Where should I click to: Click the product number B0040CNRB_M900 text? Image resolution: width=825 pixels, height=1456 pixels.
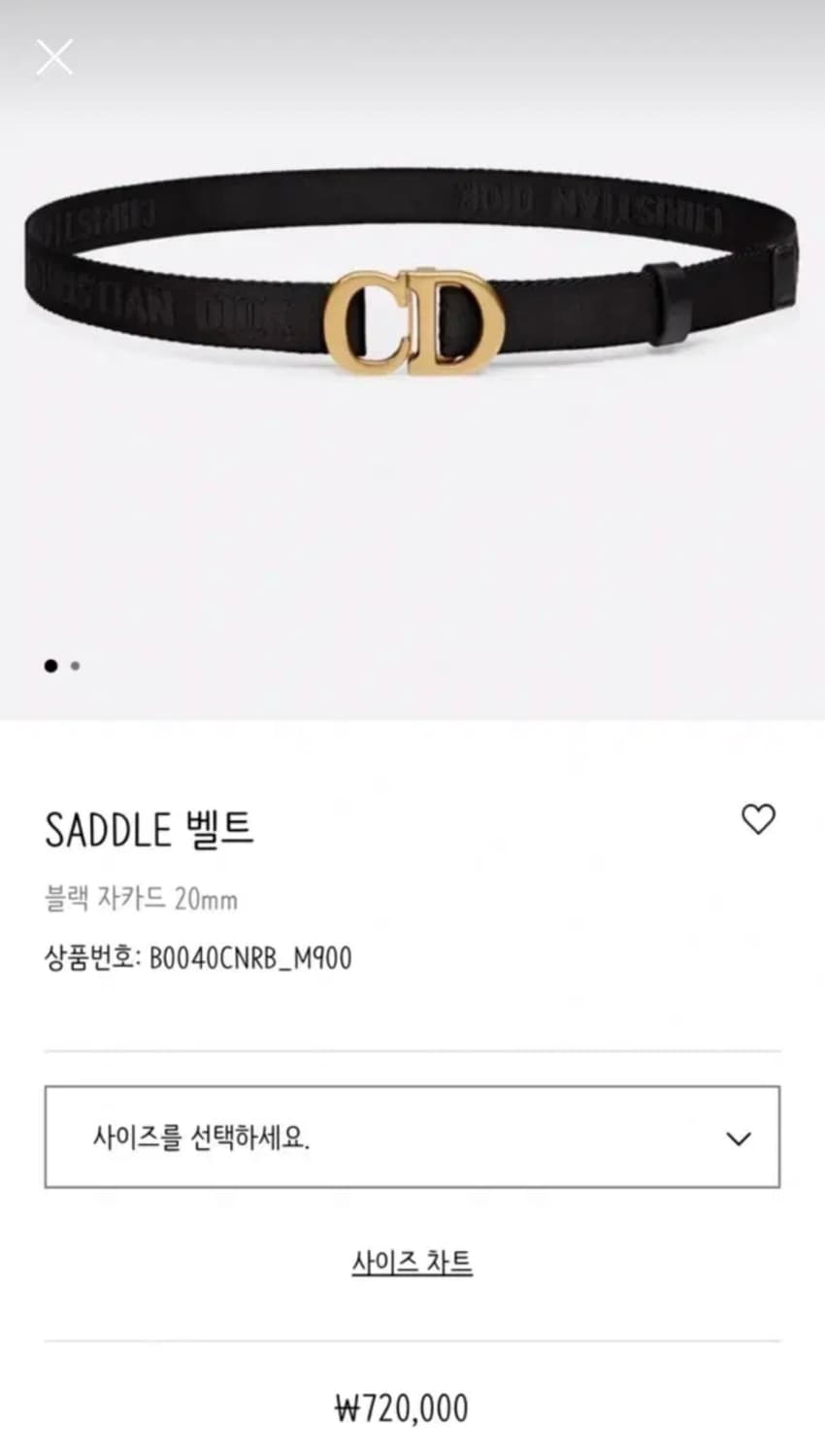coord(199,957)
